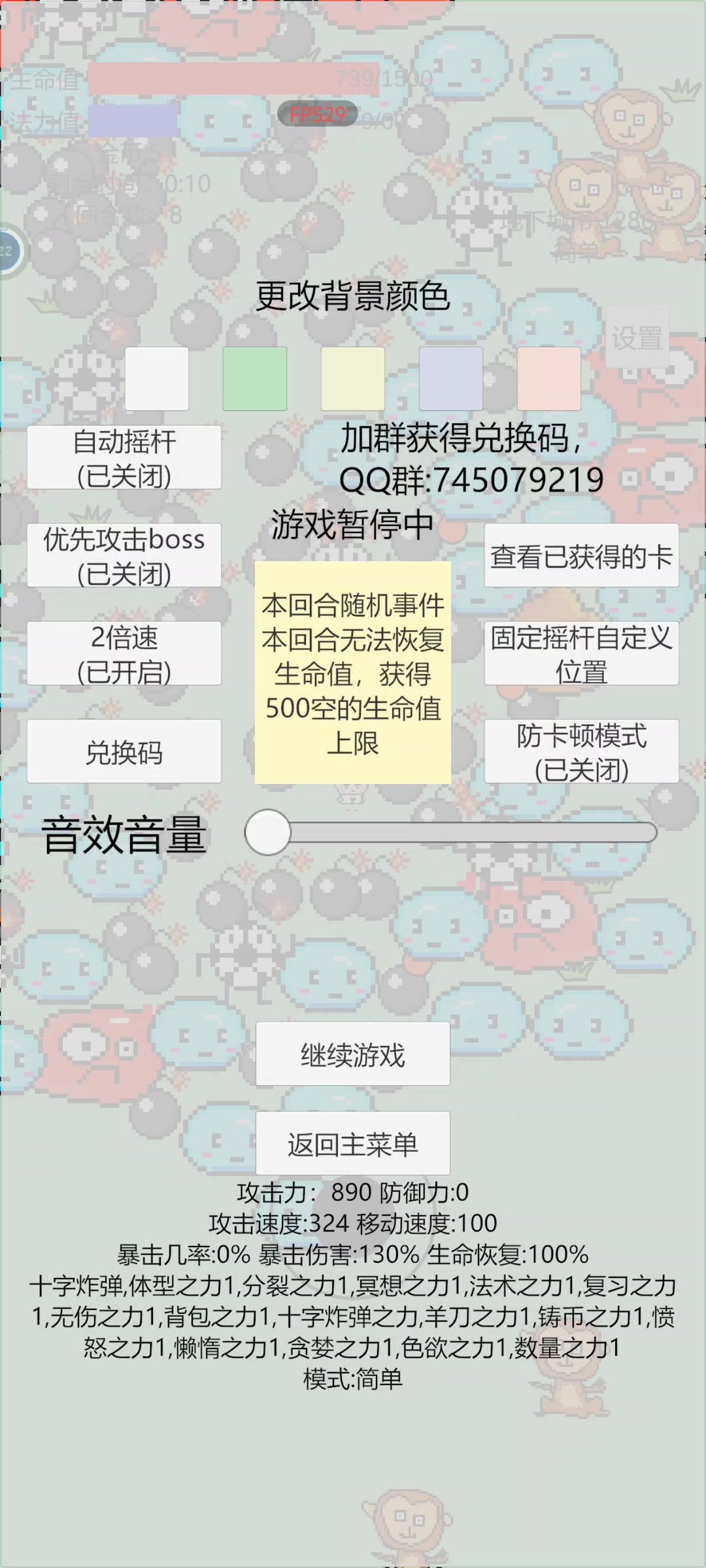Pick the pale yellow background swatch
The height and width of the screenshot is (1568, 706).
tap(353, 379)
